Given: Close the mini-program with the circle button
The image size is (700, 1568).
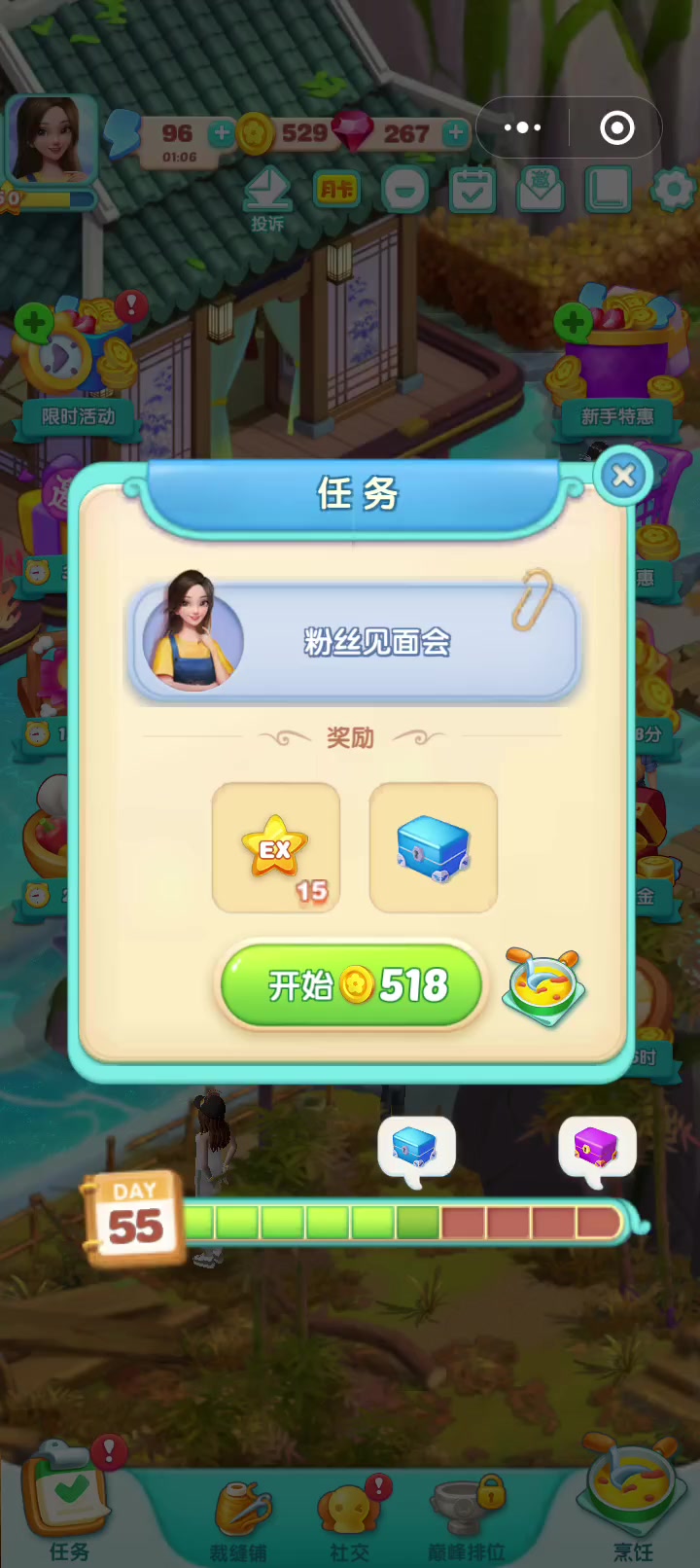Looking at the screenshot, I should point(617,127).
